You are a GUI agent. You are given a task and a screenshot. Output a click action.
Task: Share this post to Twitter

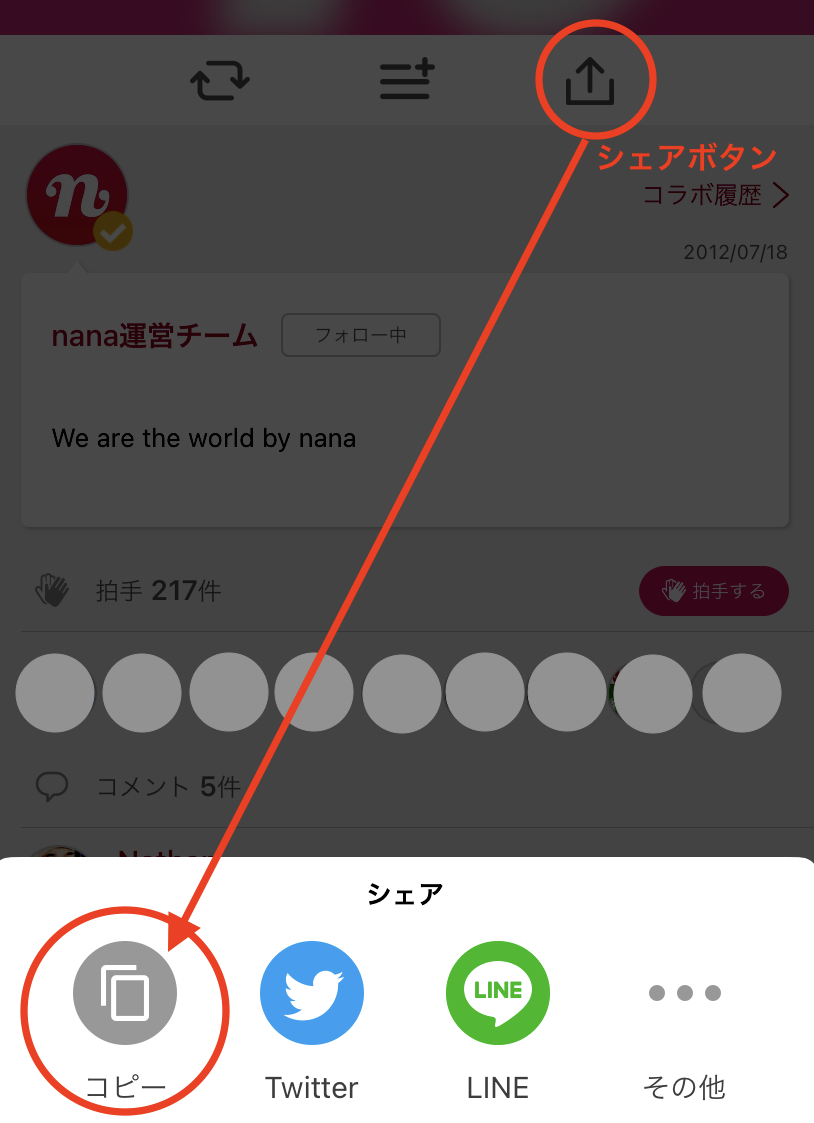click(312, 994)
